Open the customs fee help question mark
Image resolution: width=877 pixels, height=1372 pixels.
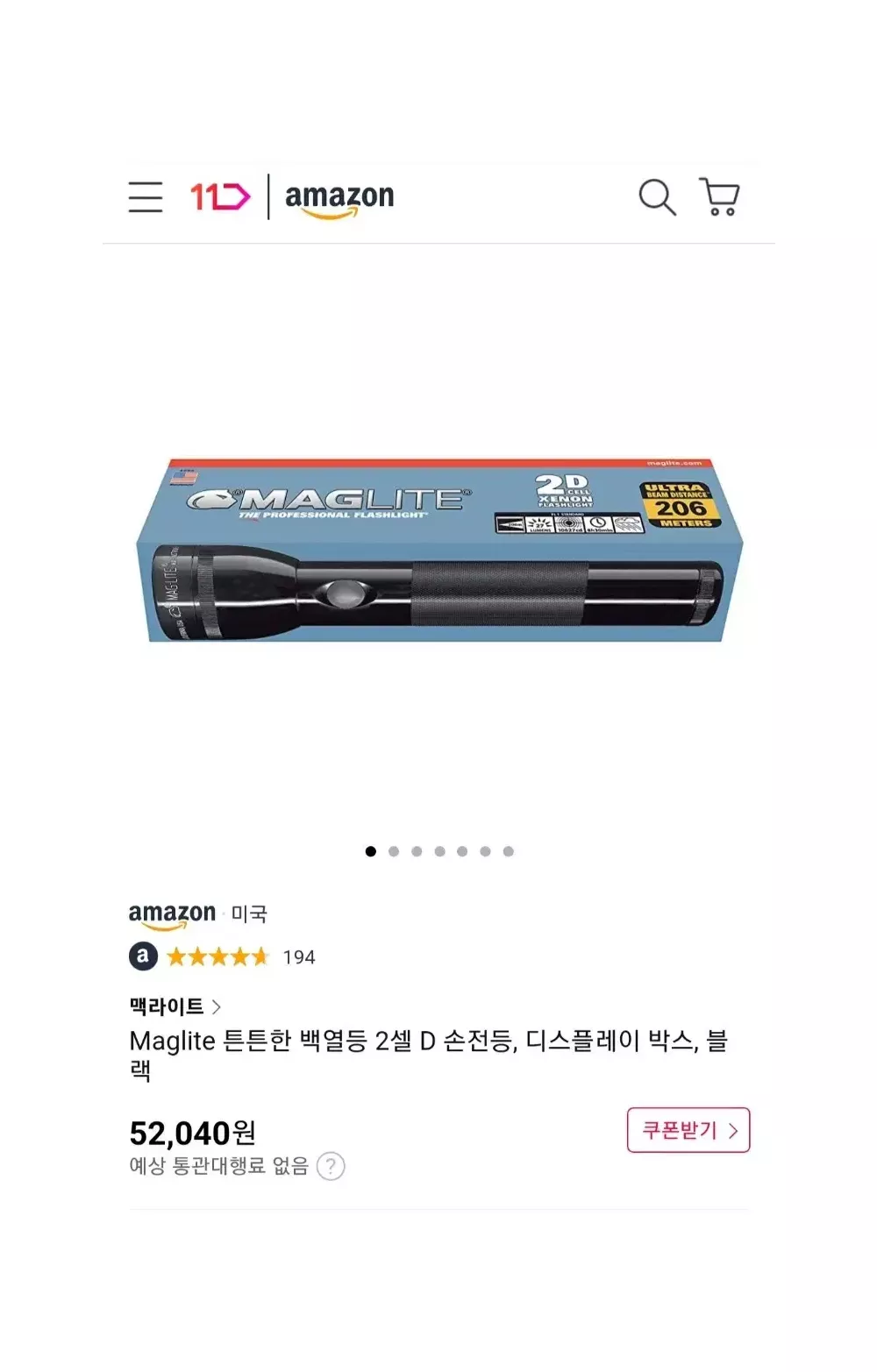coord(331,1166)
